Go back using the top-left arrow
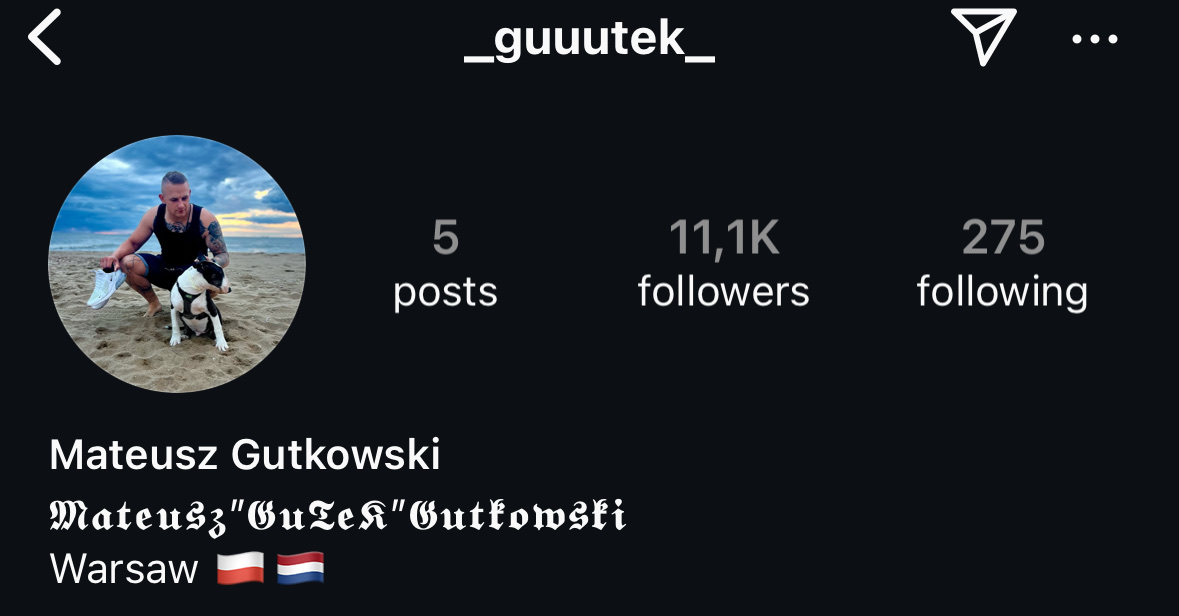Viewport: 1179px width, 616px height. [x=46, y=39]
